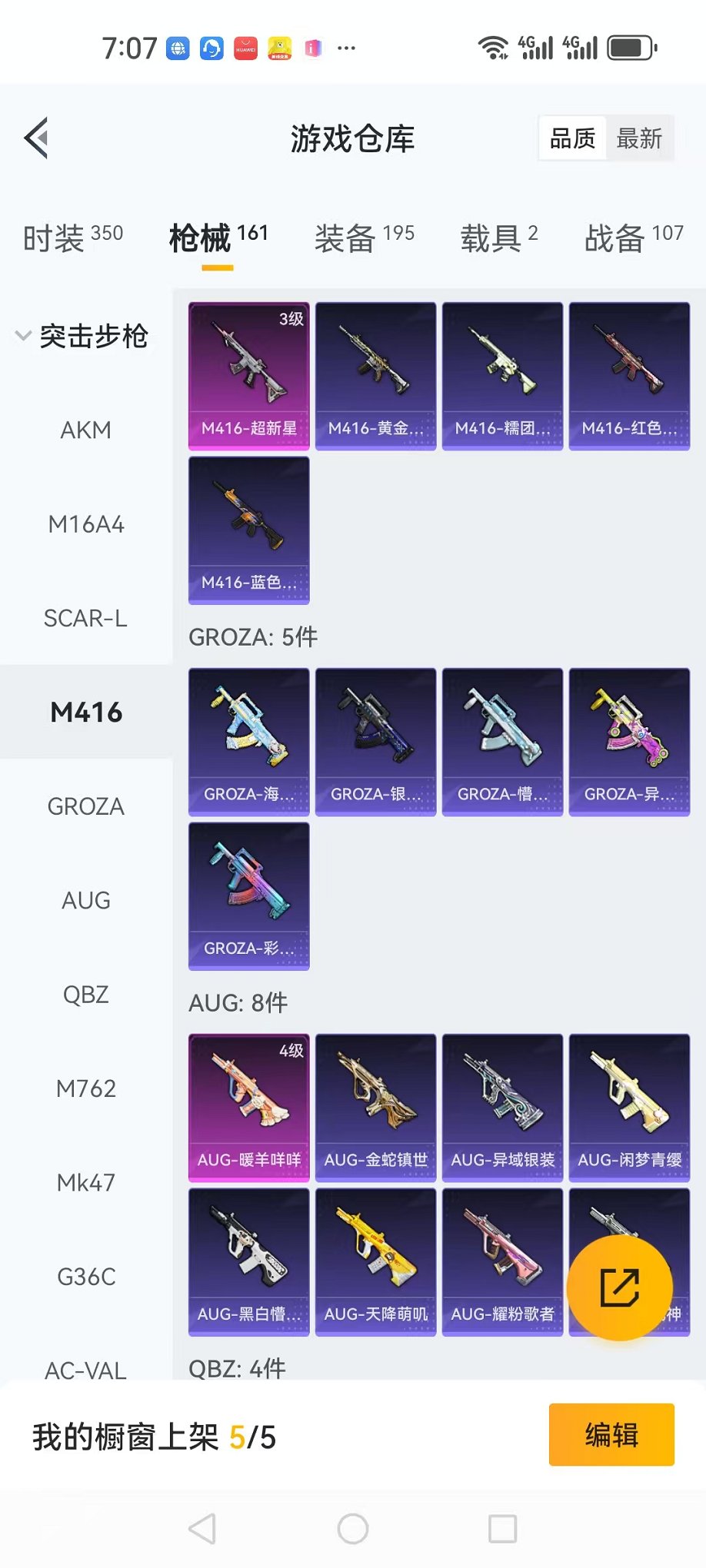The height and width of the screenshot is (1568, 706).
Task: Tap the orange floating share button
Action: point(619,1287)
